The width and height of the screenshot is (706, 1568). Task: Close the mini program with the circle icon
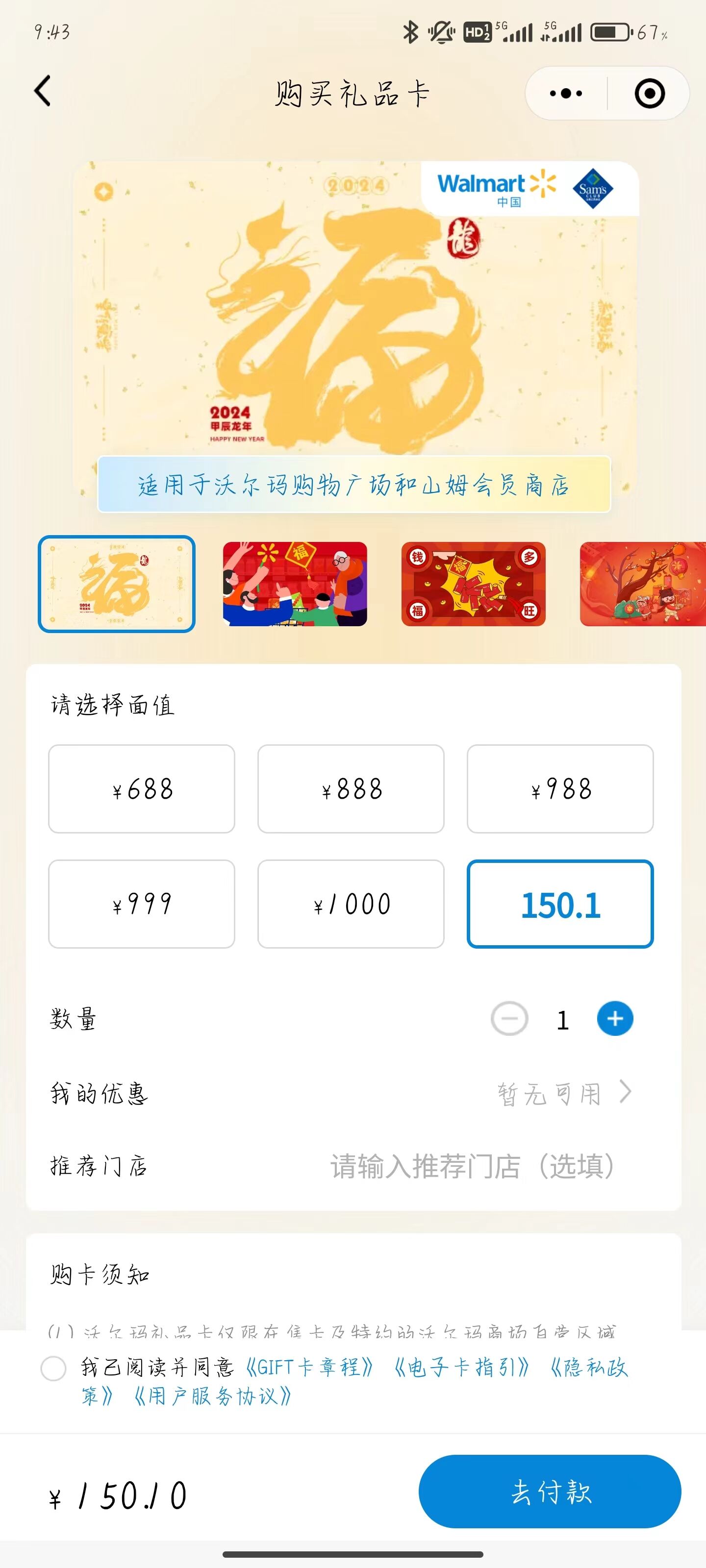click(649, 94)
